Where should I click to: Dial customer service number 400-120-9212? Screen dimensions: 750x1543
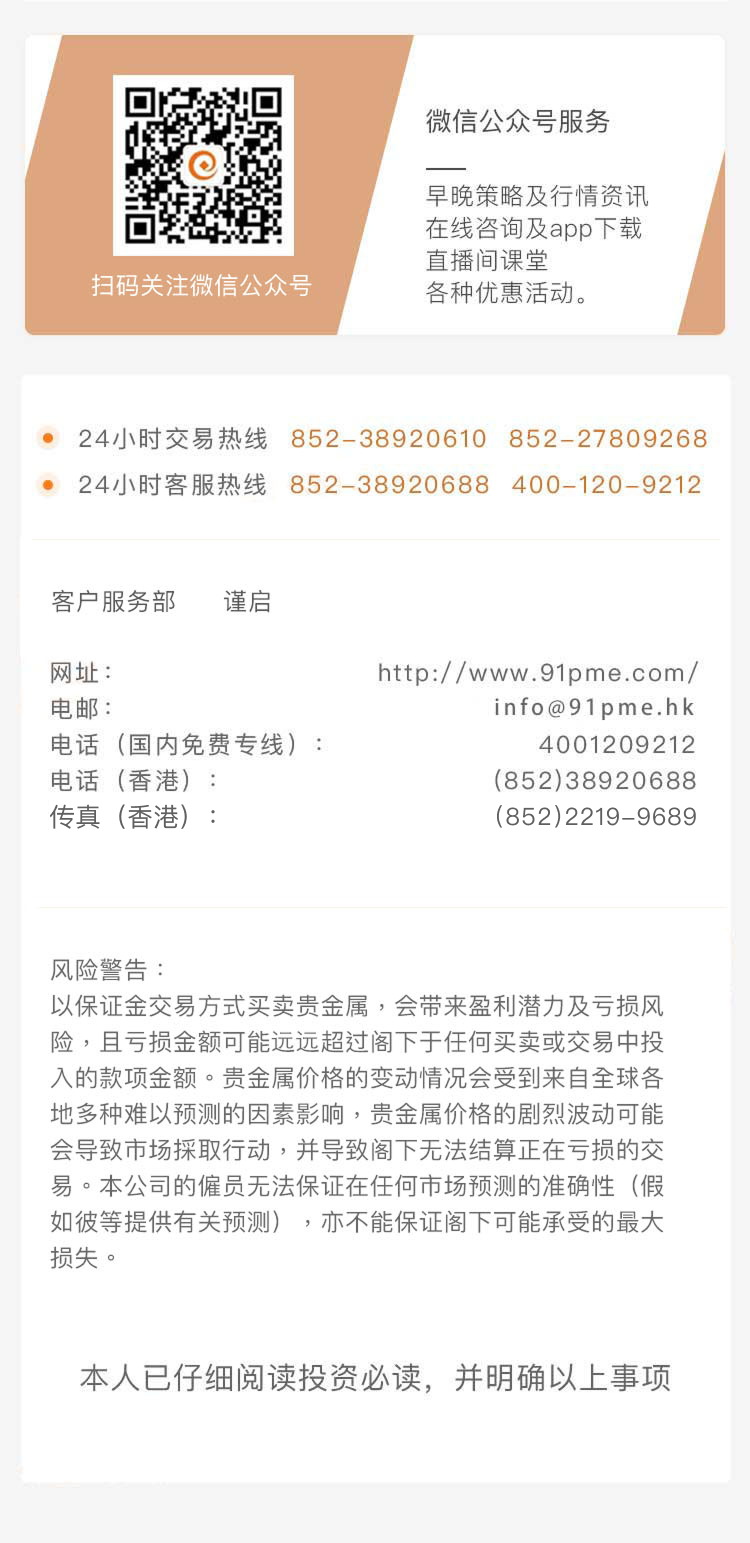tap(606, 485)
